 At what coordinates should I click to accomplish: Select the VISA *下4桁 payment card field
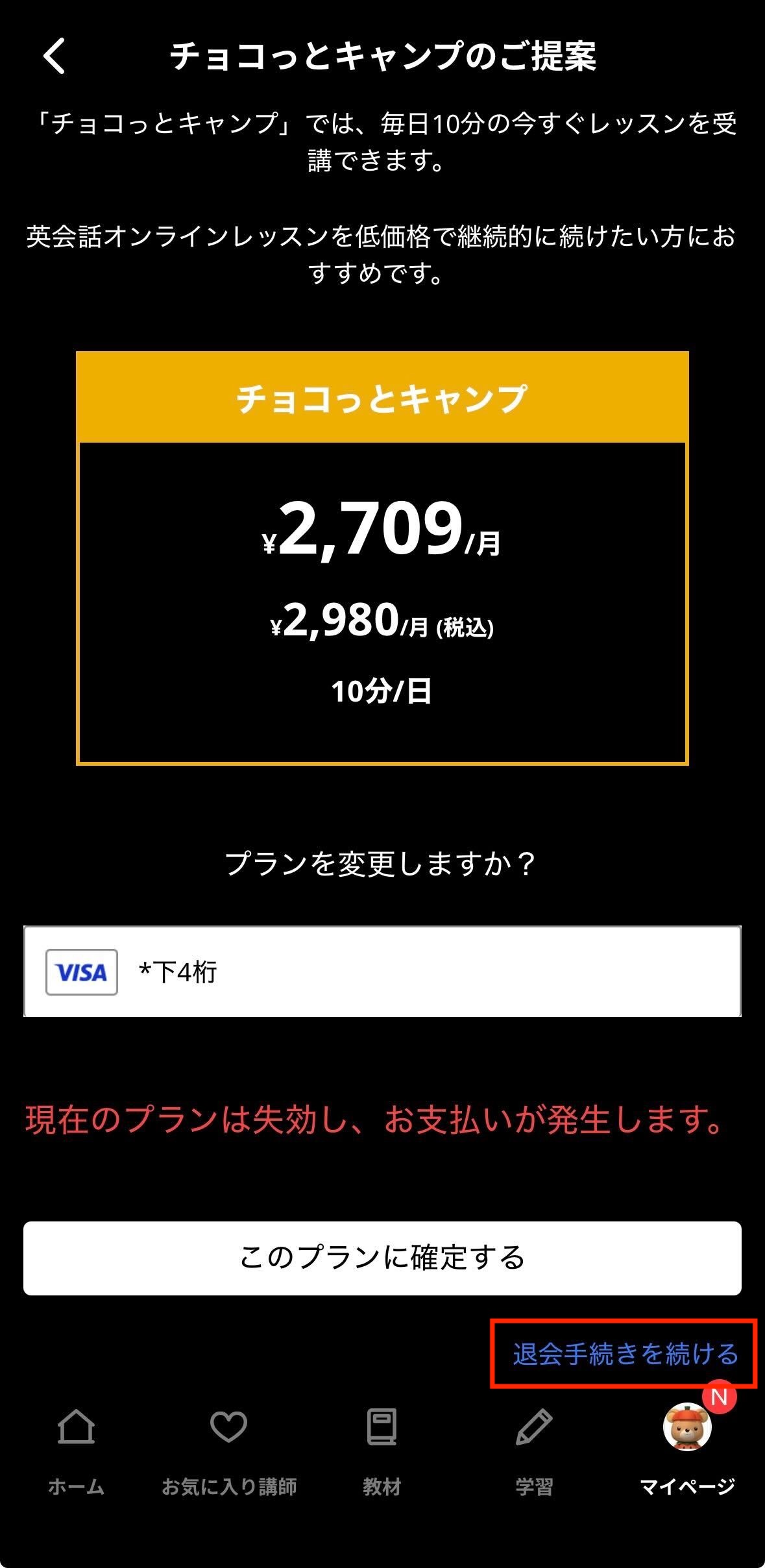click(x=382, y=972)
